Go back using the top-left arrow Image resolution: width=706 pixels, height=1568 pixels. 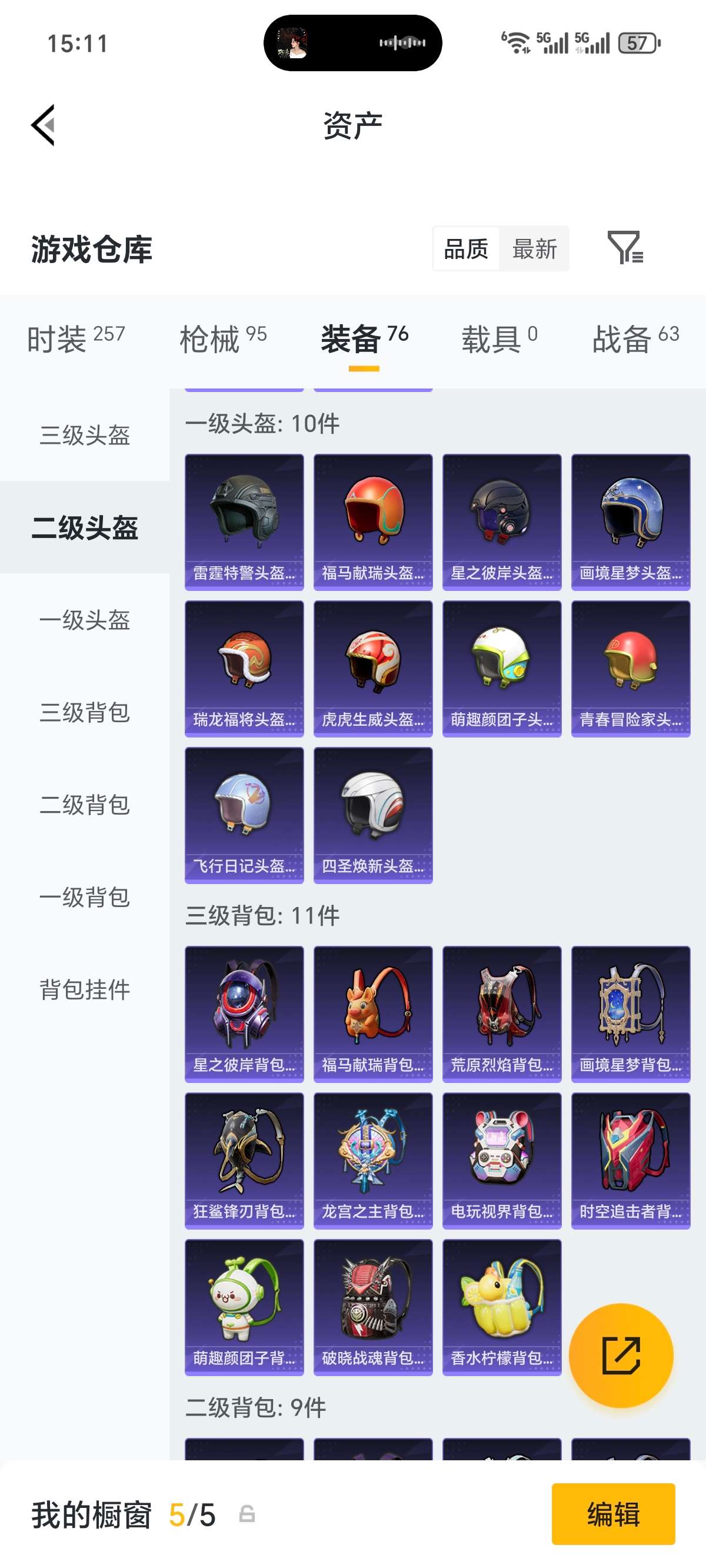tap(42, 126)
